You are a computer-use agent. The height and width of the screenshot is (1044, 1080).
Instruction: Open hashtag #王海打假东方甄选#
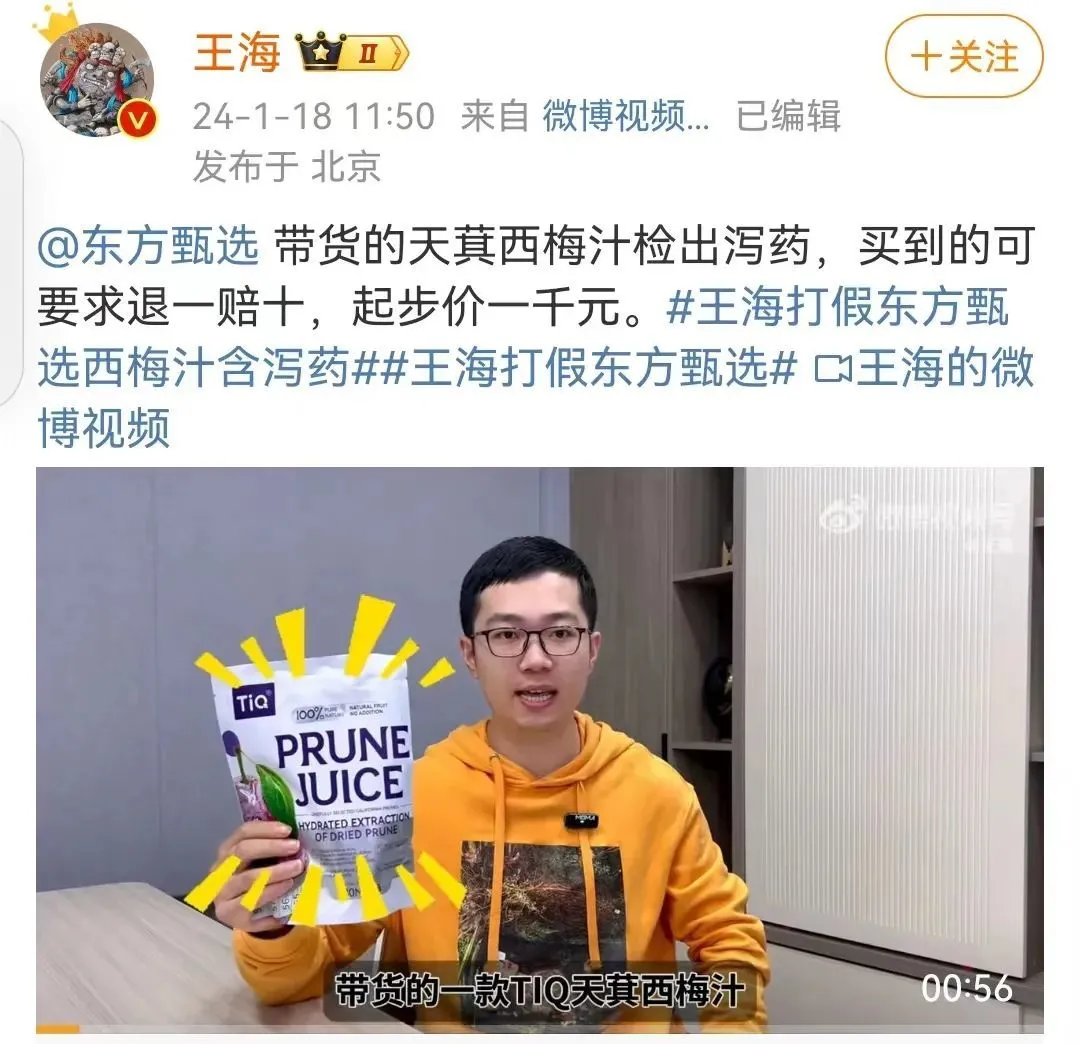click(590, 369)
